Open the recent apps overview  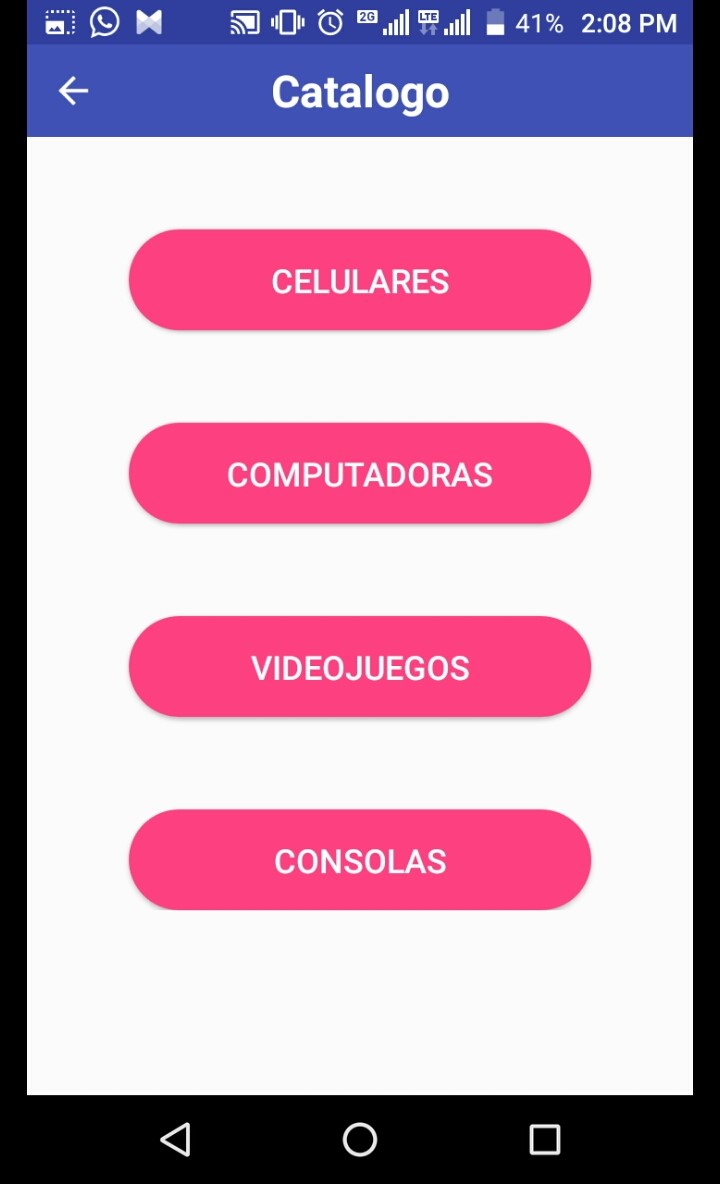coord(545,1139)
